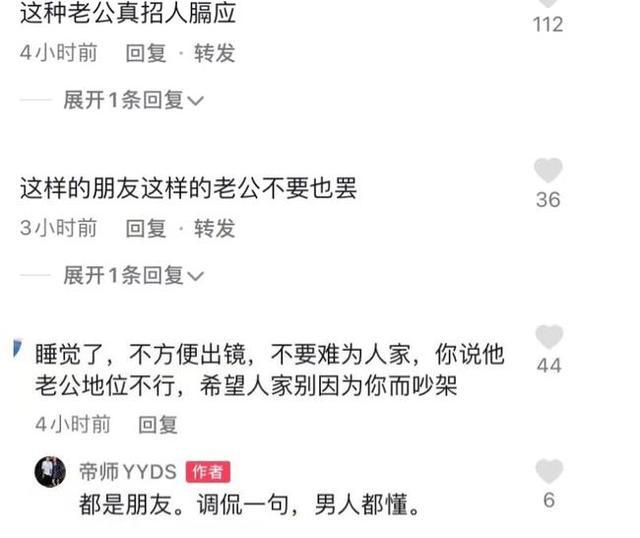Reply to the comment starting with 睡觉了

point(157,424)
